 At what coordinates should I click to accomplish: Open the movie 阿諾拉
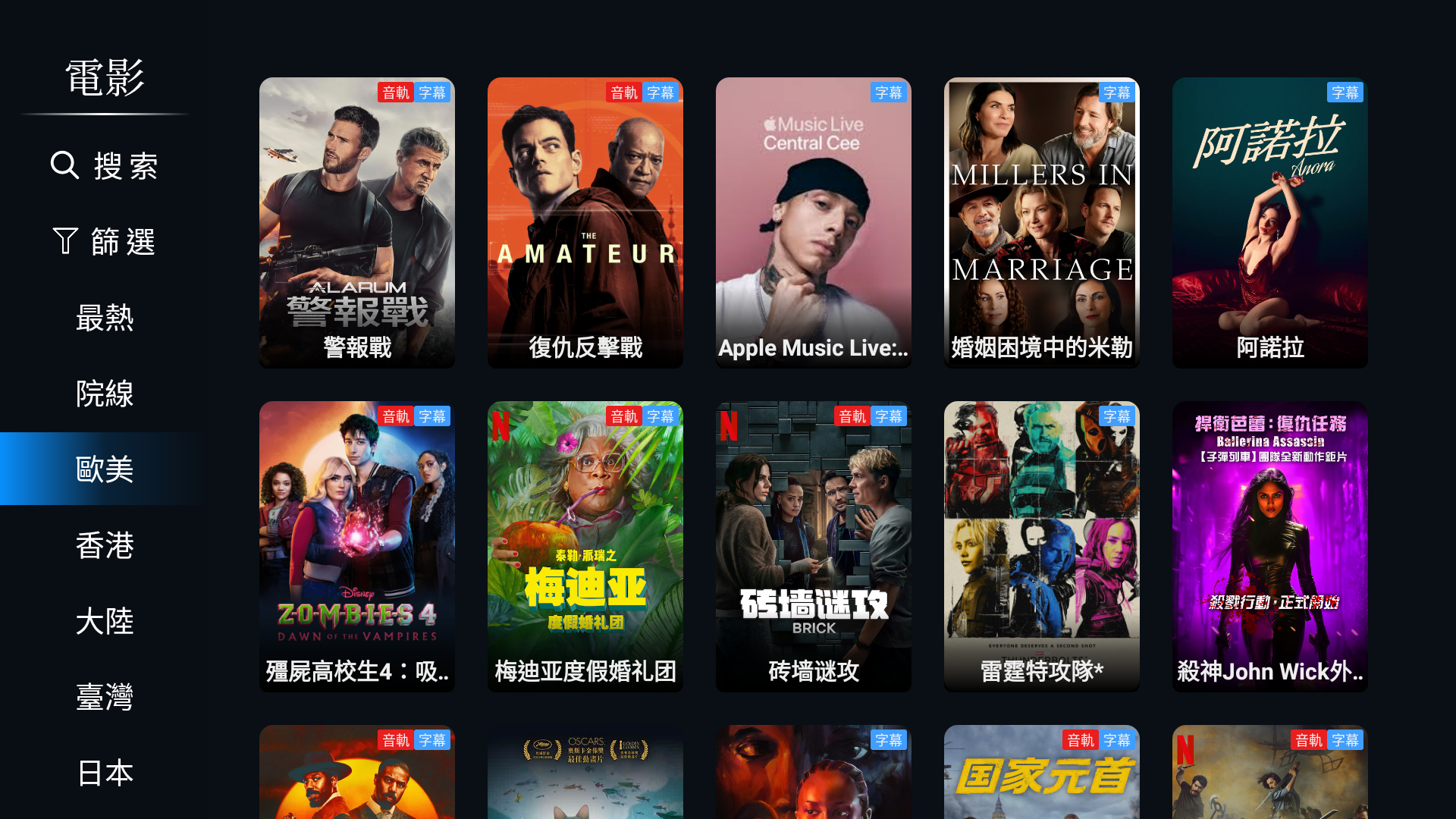tap(1269, 222)
